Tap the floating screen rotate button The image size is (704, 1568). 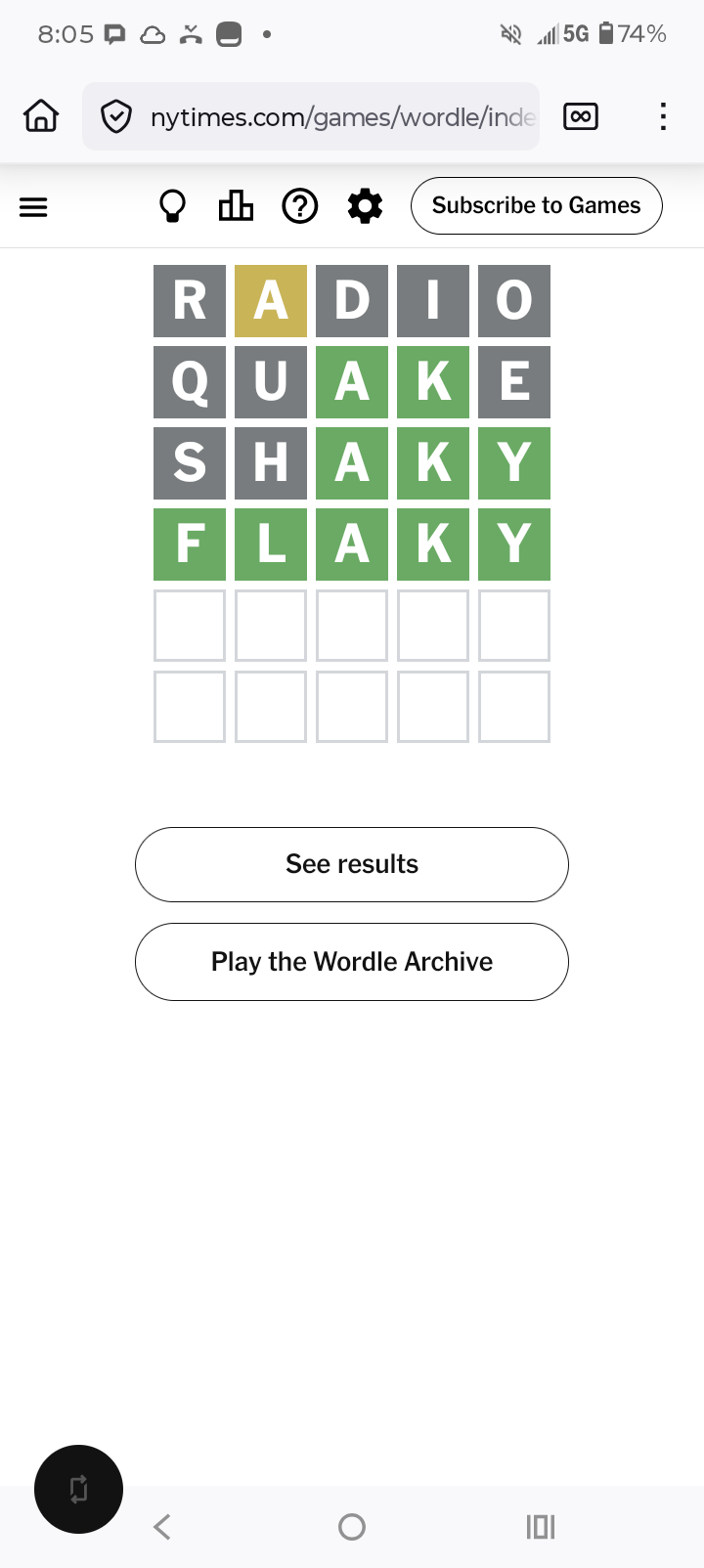click(x=78, y=1489)
